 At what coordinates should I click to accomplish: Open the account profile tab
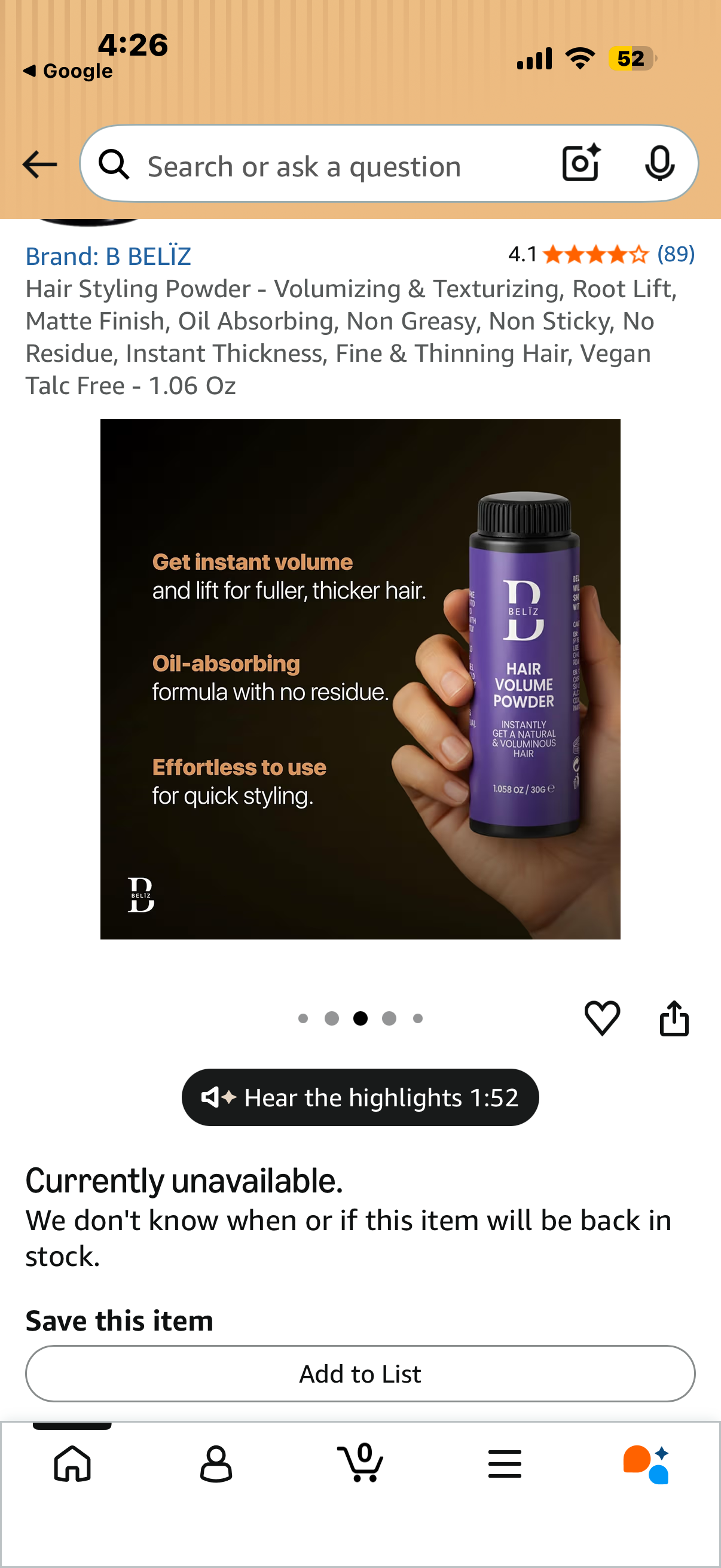click(x=216, y=1463)
